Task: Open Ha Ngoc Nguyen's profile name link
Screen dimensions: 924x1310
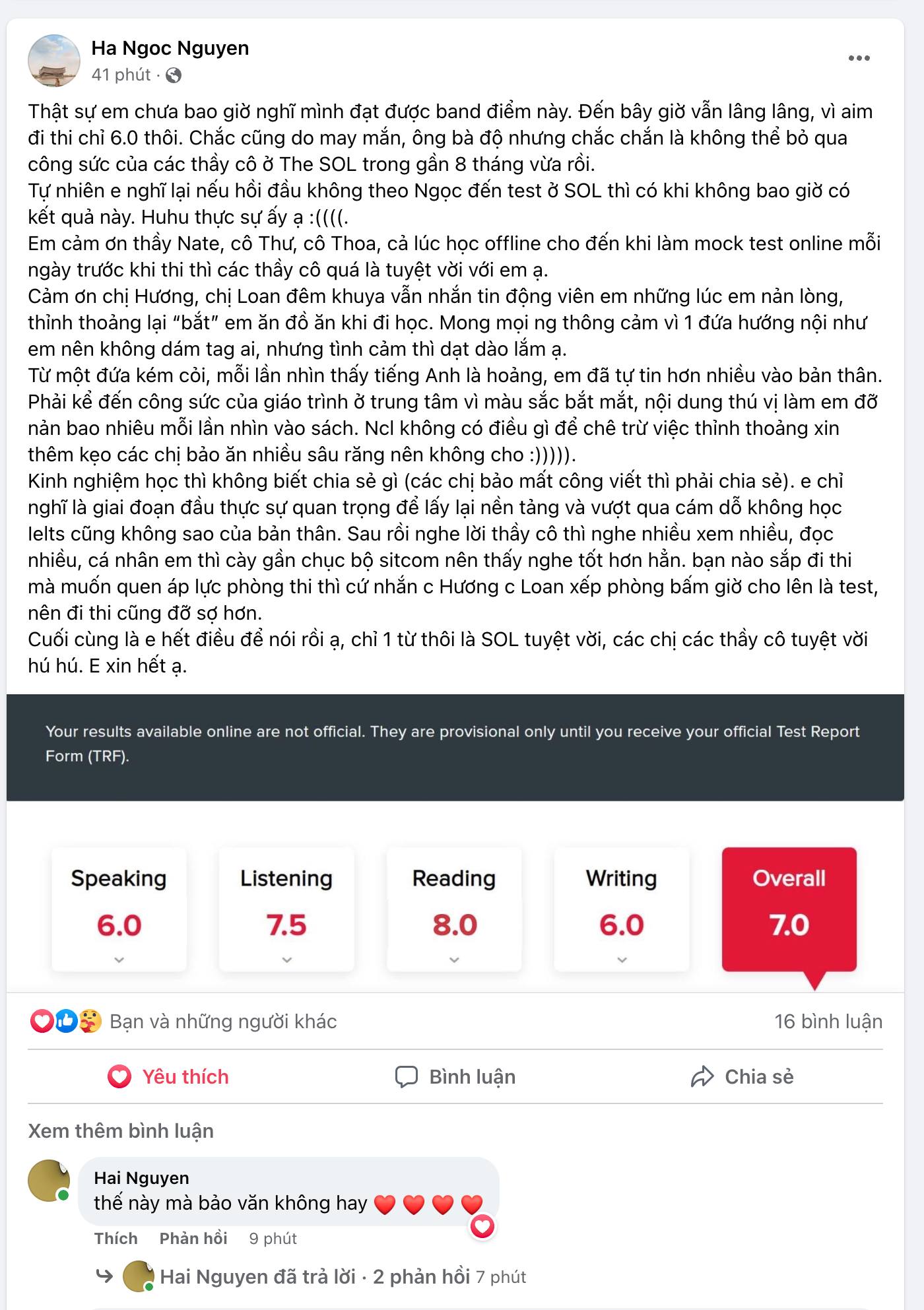Action: [x=170, y=48]
